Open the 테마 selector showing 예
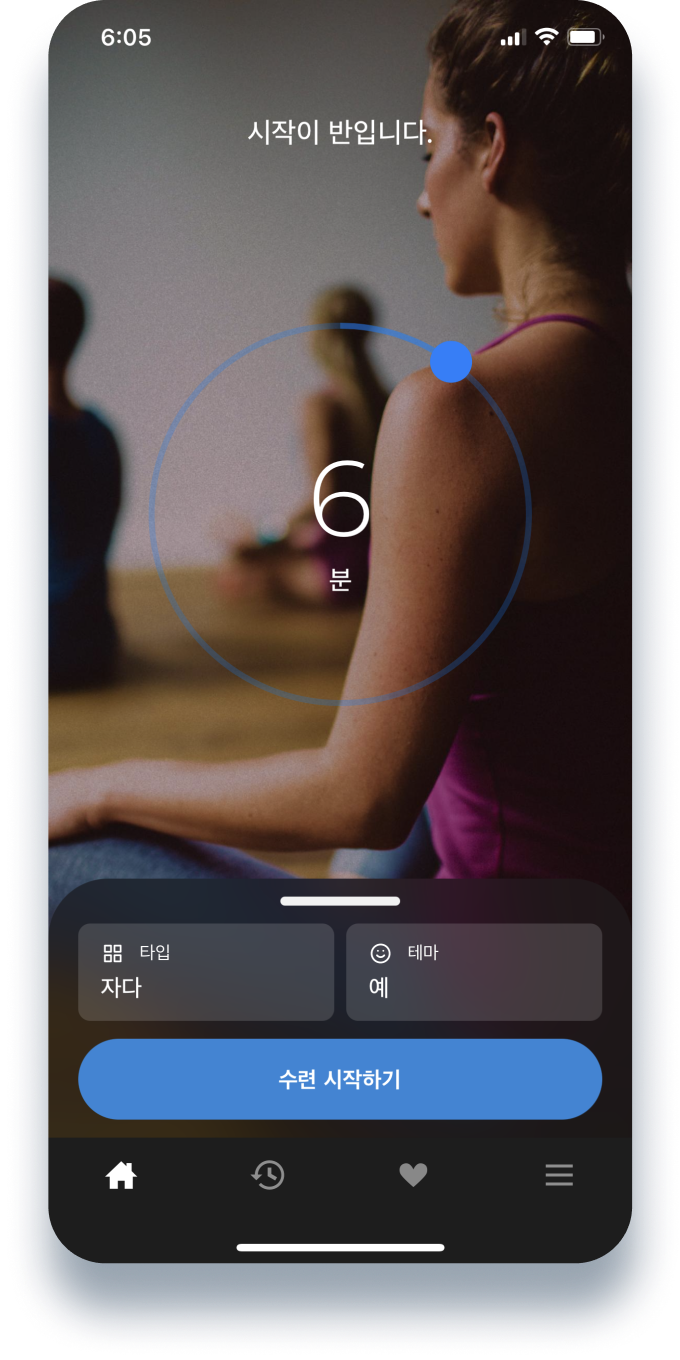The height and width of the screenshot is (1360, 680). point(474,972)
